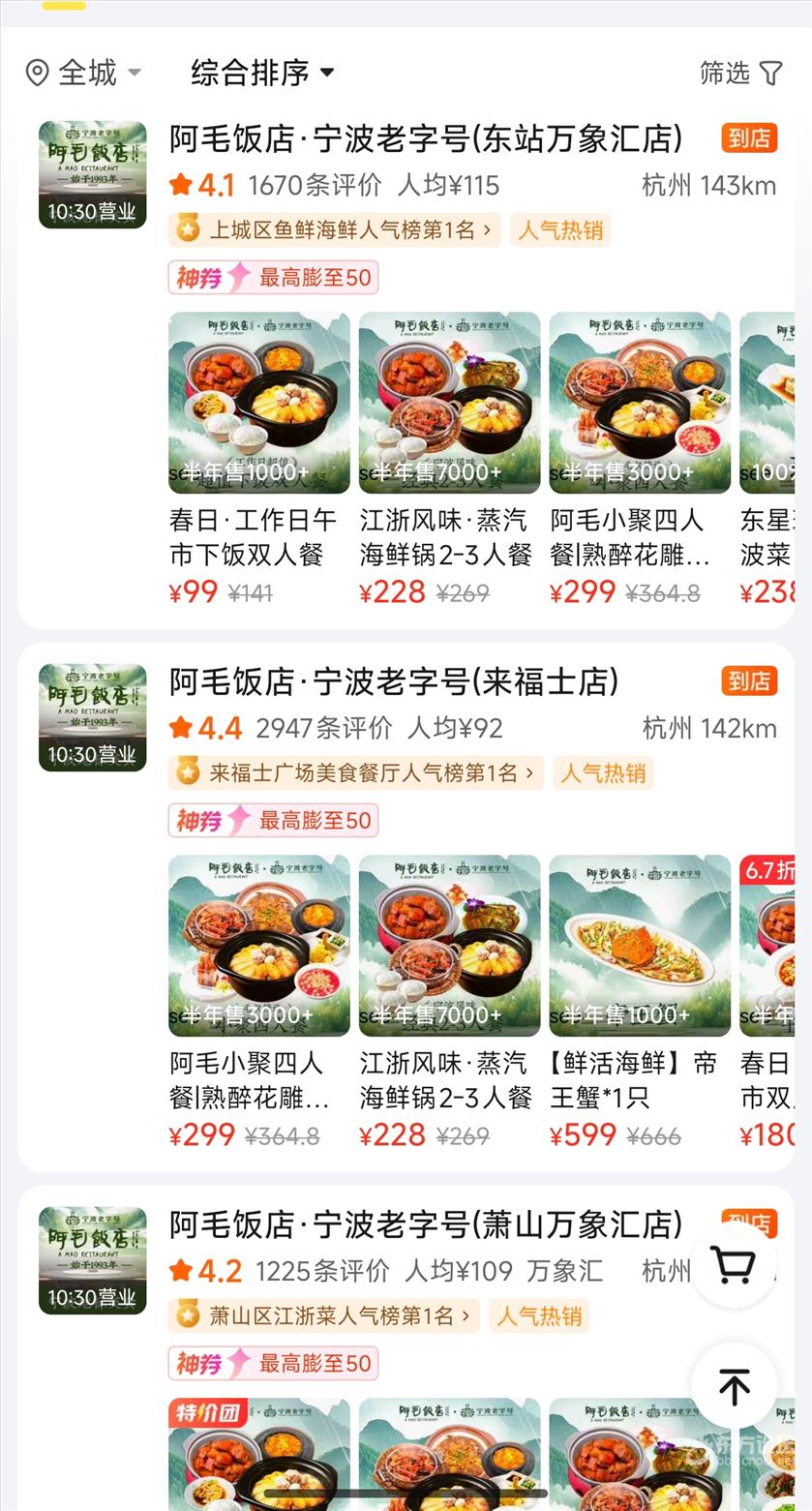The image size is (812, 1511).
Task: Jump back to top of list
Action: coord(734,1387)
